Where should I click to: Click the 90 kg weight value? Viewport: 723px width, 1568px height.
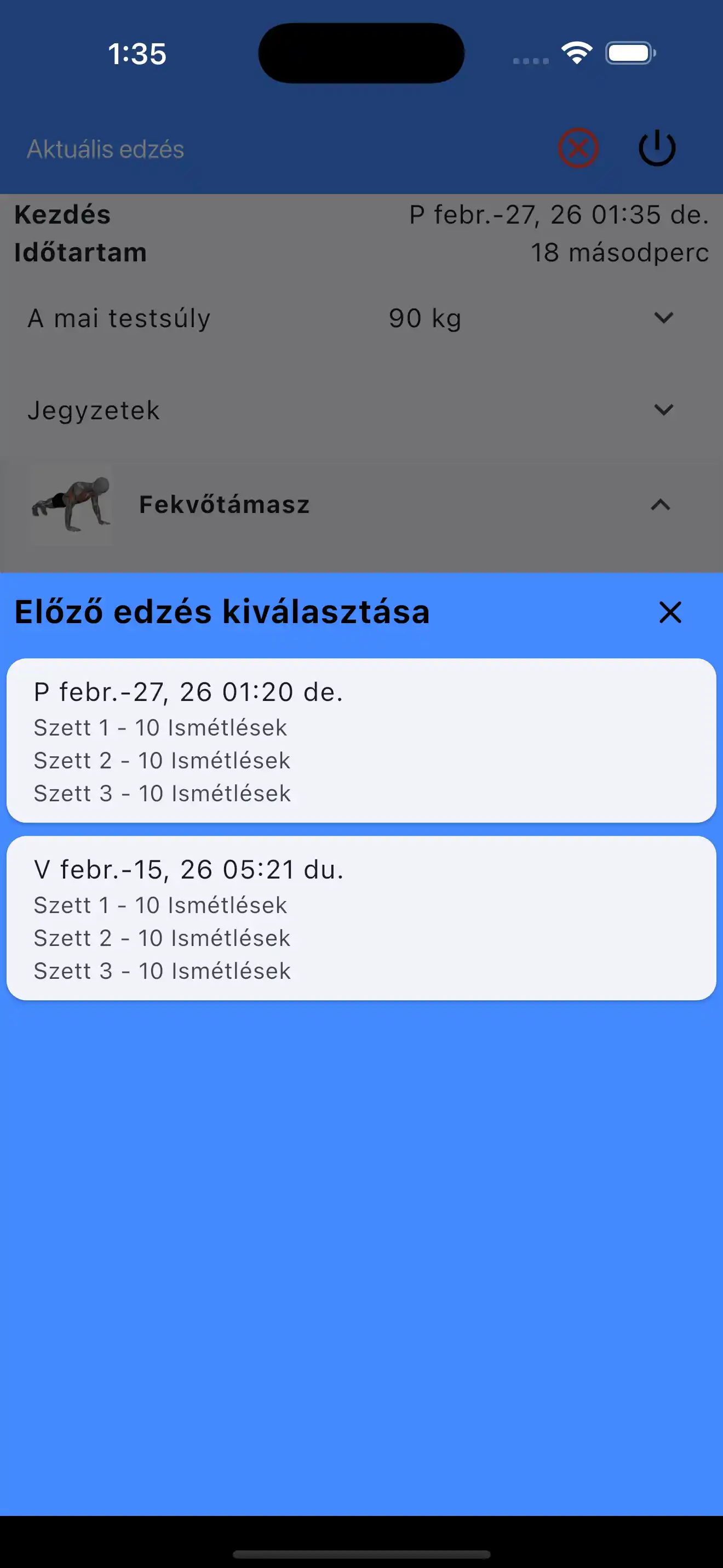[424, 318]
